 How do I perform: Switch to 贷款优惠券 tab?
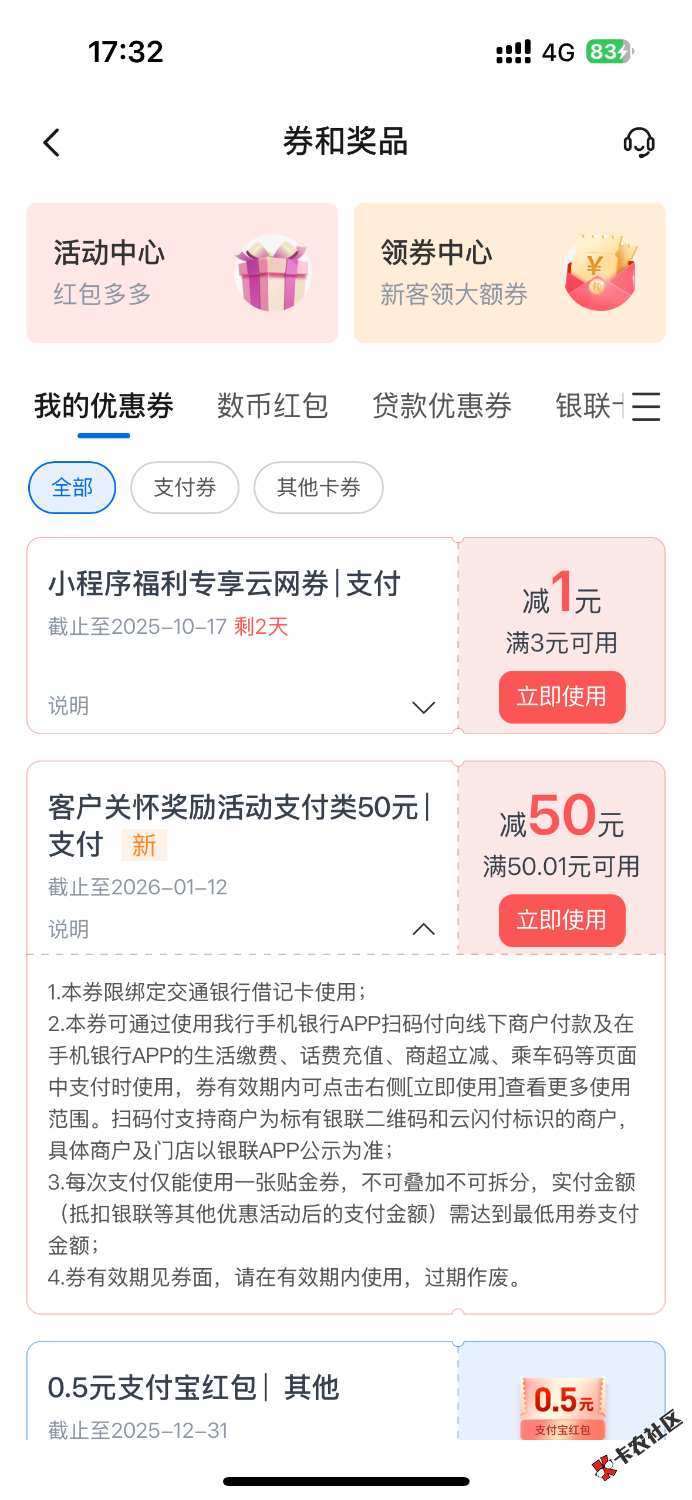[x=441, y=406]
